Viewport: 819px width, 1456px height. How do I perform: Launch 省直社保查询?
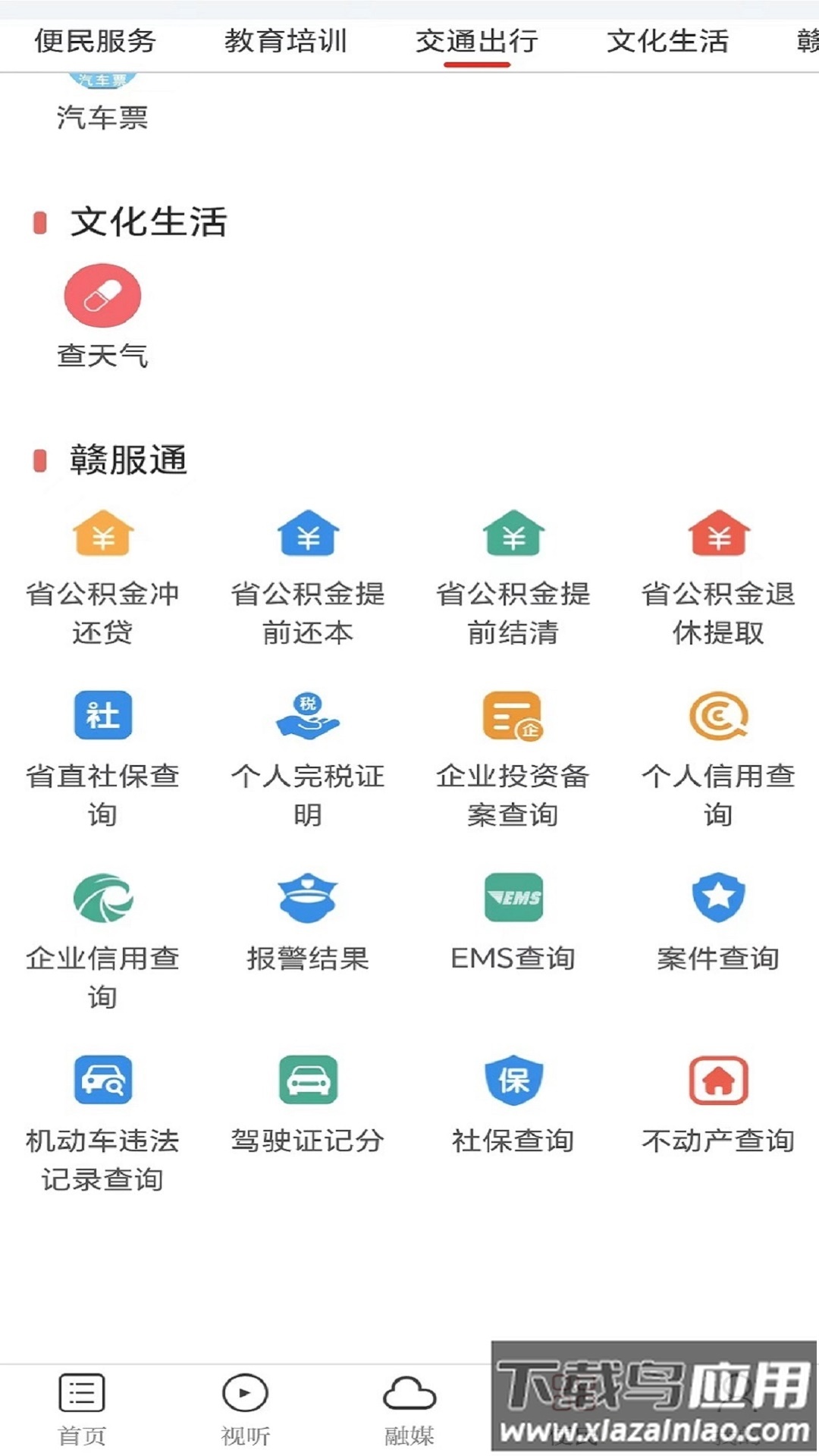(x=102, y=758)
